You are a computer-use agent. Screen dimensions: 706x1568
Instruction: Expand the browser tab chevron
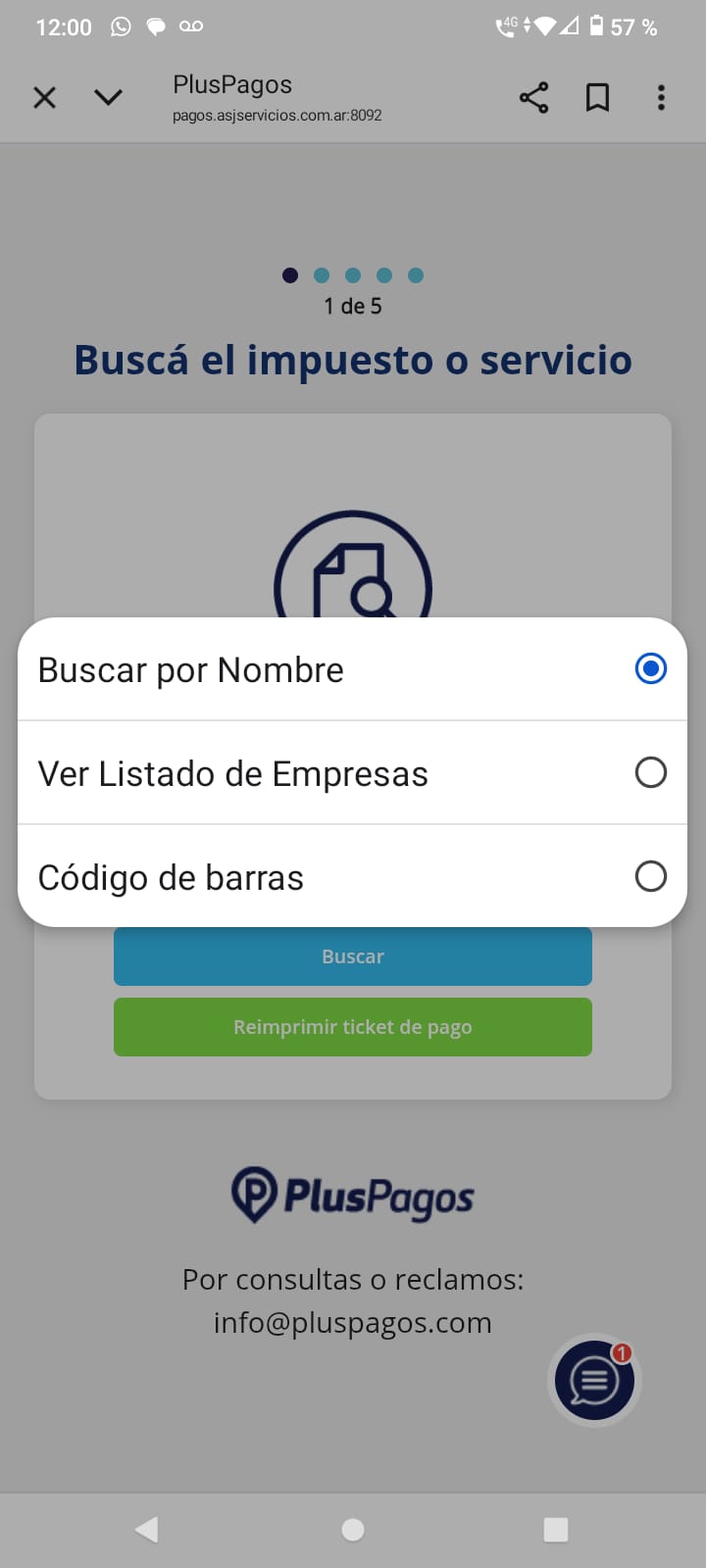pos(108,97)
